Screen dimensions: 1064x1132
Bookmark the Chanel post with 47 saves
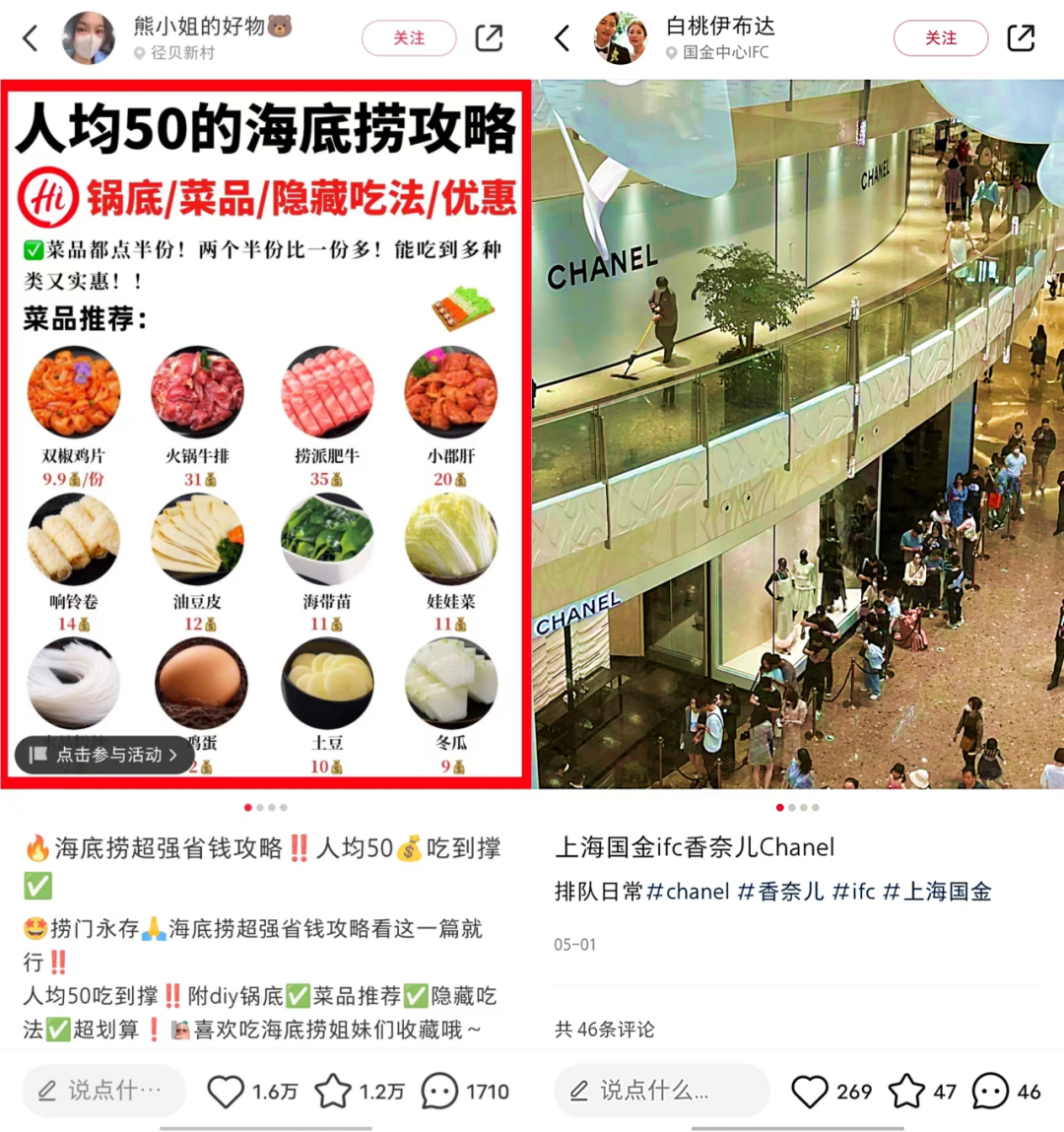pyautogui.click(x=906, y=1091)
